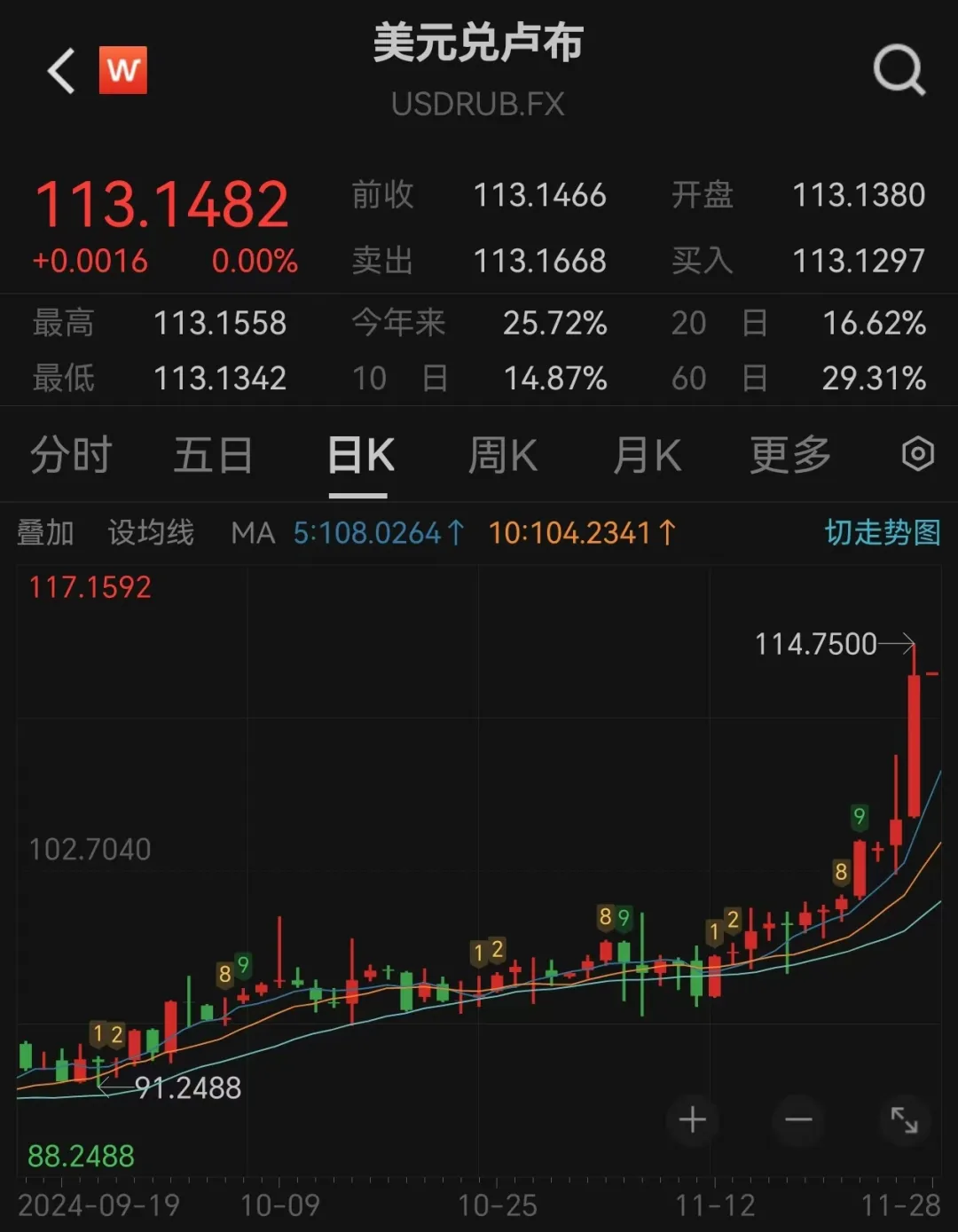Tap 叠加 to overlay another symbol
This screenshot has height=1232, width=958.
coord(45,533)
